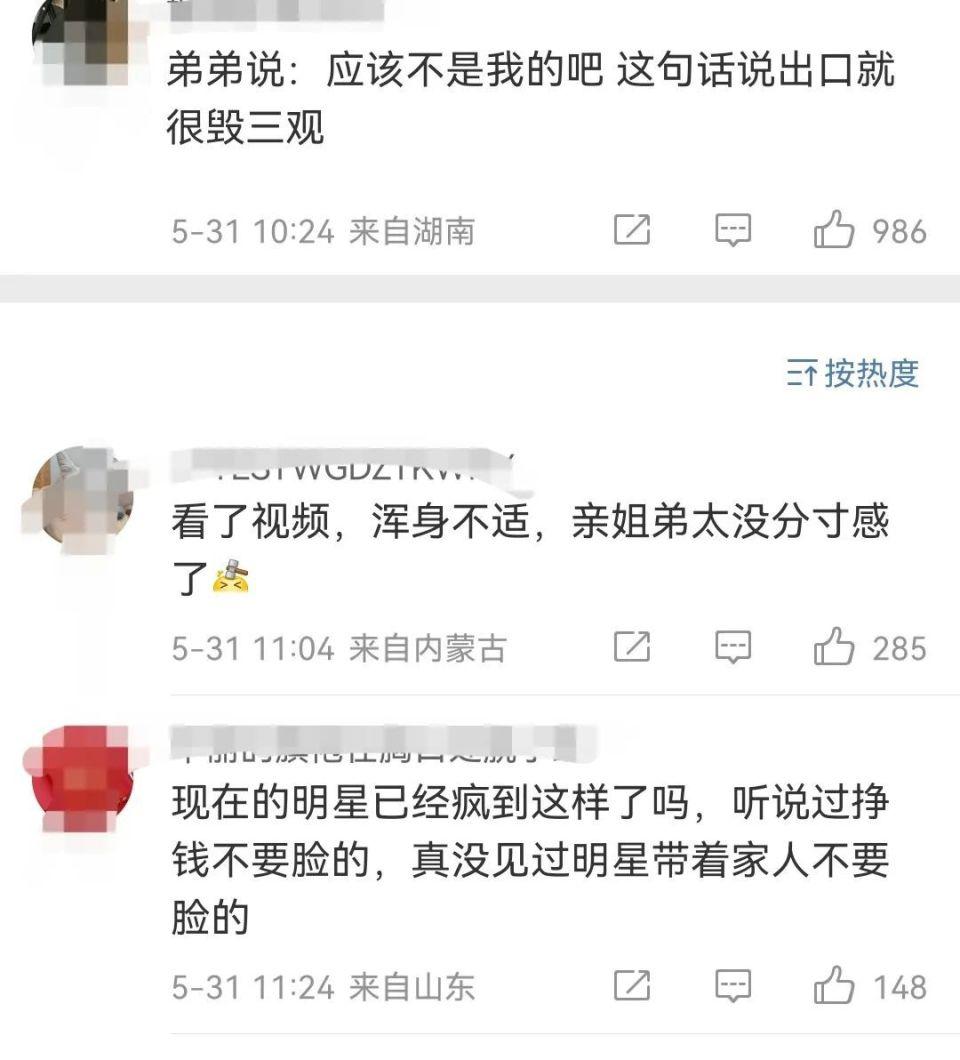
Task: Like the comment from 湖南 with 986 likes
Action: (833, 232)
